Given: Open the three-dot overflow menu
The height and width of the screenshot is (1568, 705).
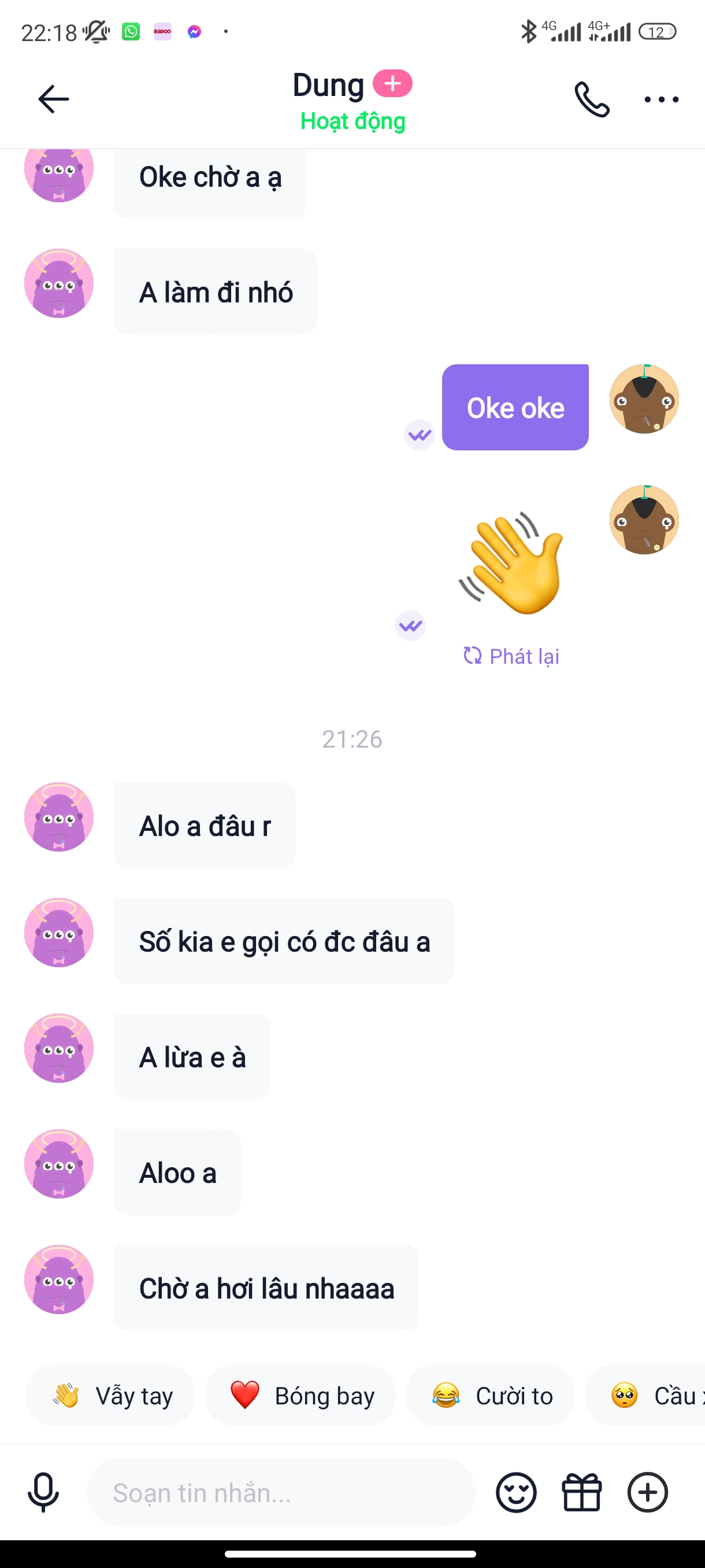Looking at the screenshot, I should (x=661, y=99).
